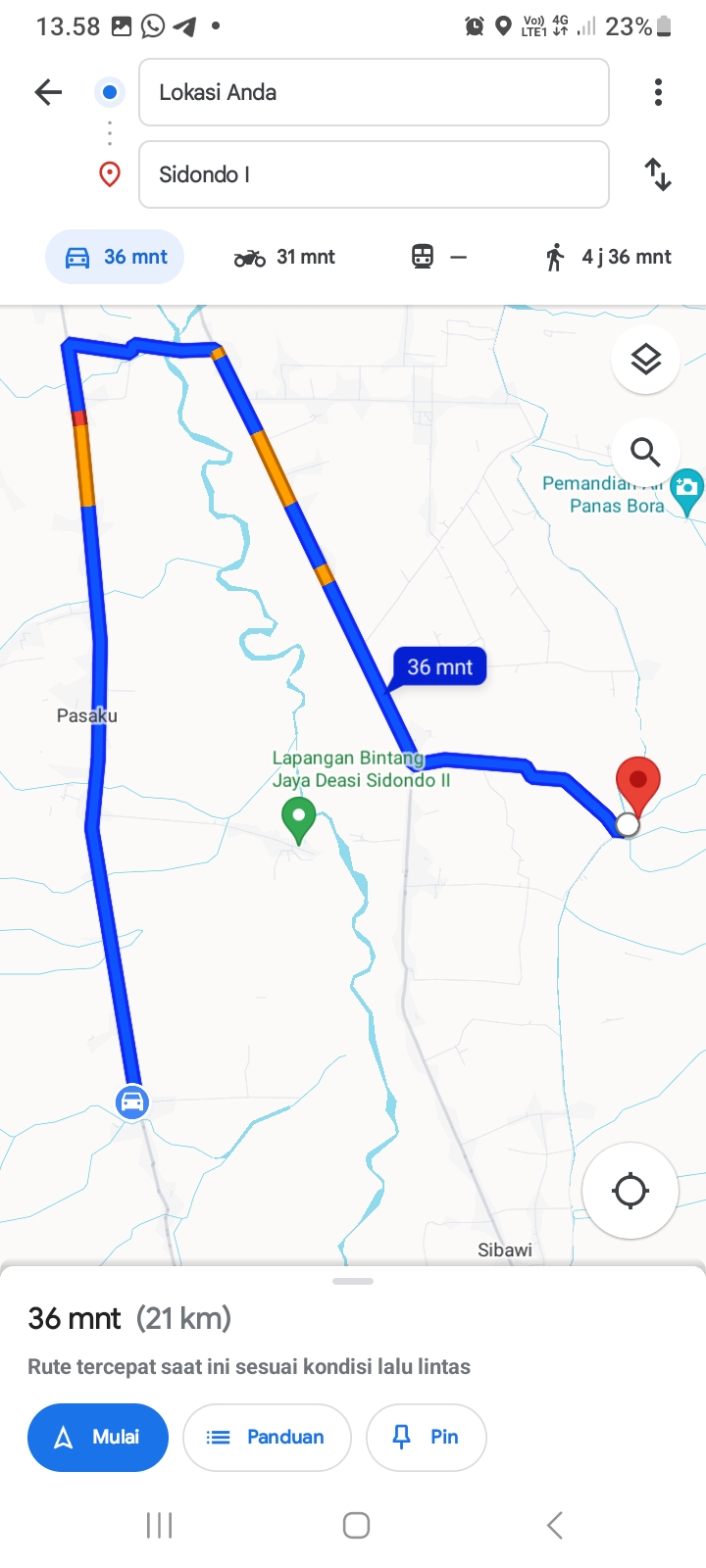Start navigation with Mulai button
Image resolution: width=706 pixels, height=1568 pixels.
tap(97, 1437)
